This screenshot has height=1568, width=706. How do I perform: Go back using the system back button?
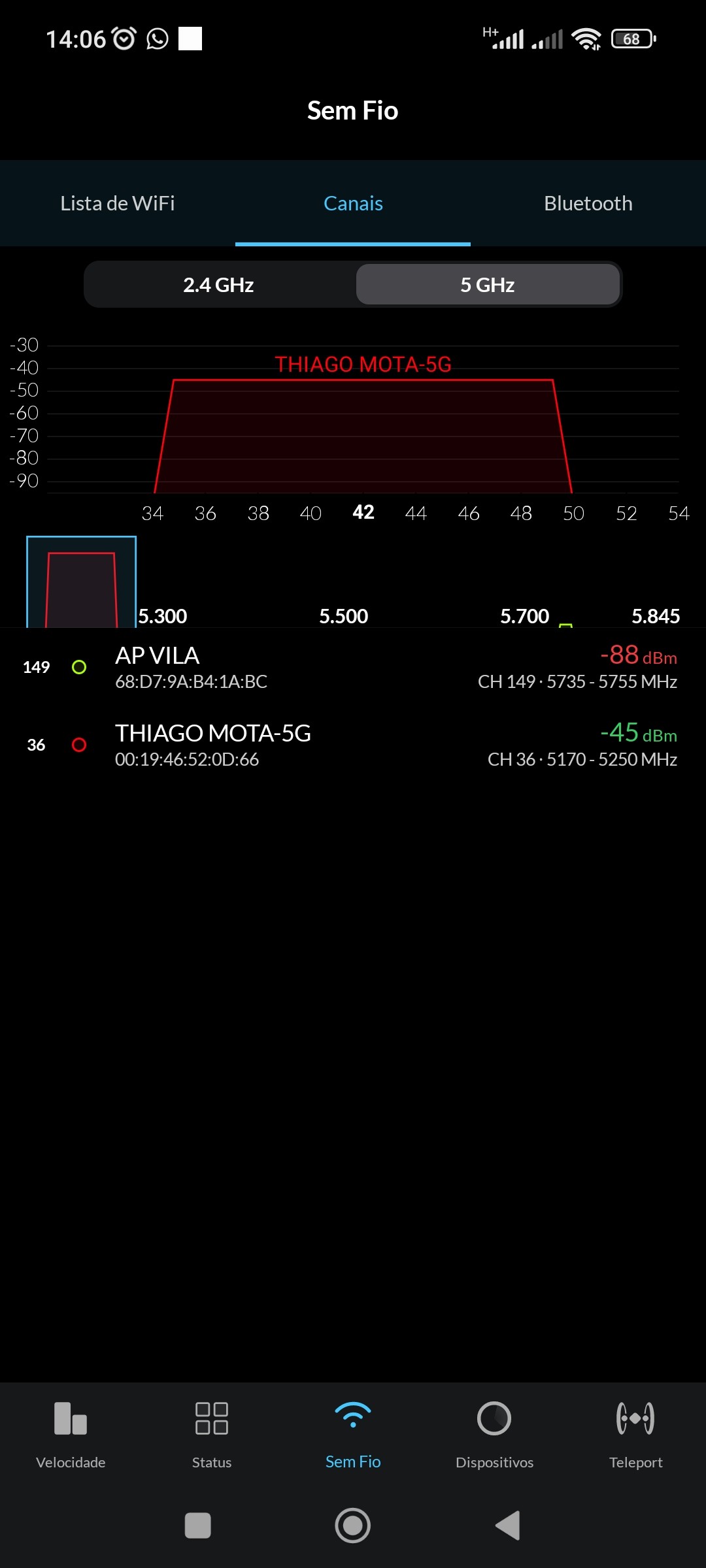click(x=508, y=1526)
